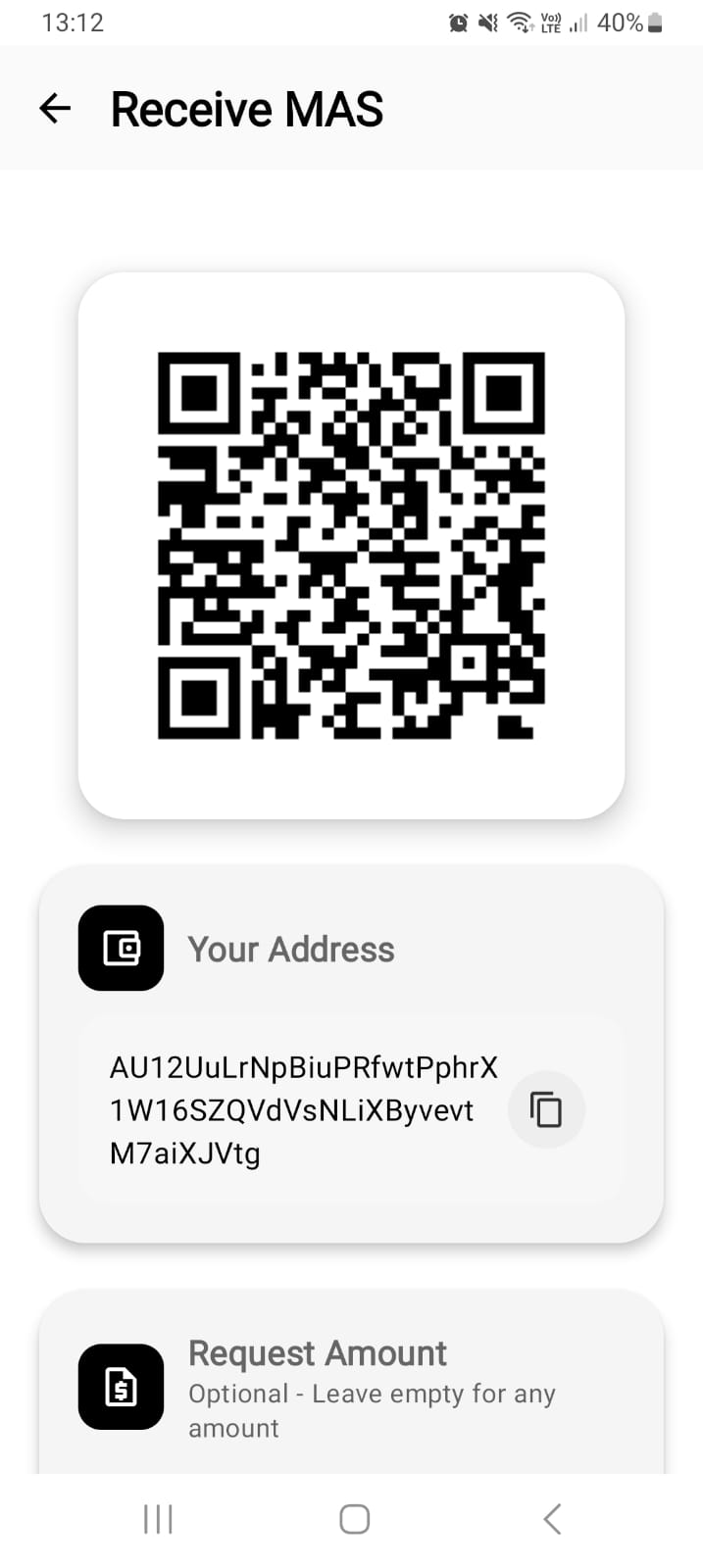Image resolution: width=703 pixels, height=1568 pixels.
Task: Go to the phone's home screen
Action: (354, 1519)
